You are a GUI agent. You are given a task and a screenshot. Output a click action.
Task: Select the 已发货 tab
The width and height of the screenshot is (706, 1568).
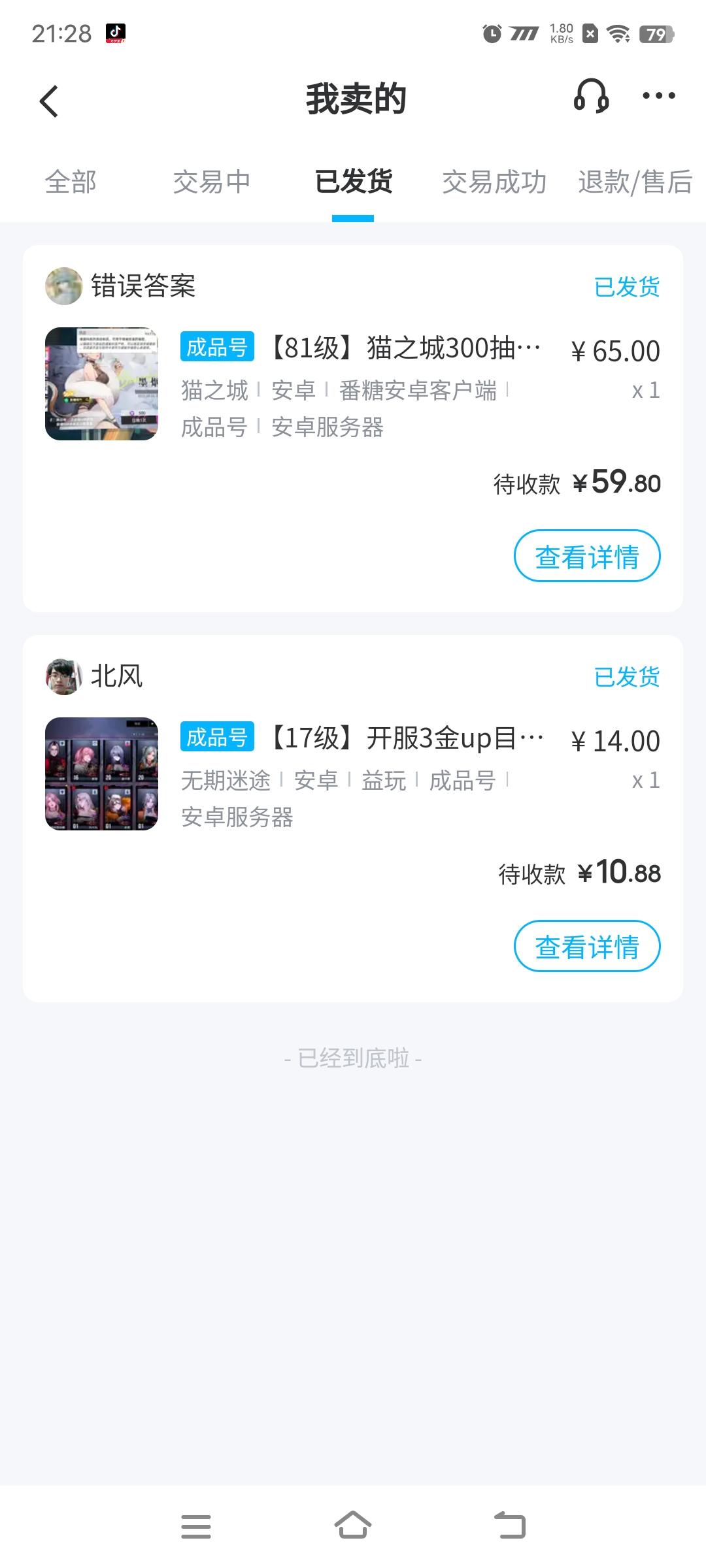coord(353,182)
